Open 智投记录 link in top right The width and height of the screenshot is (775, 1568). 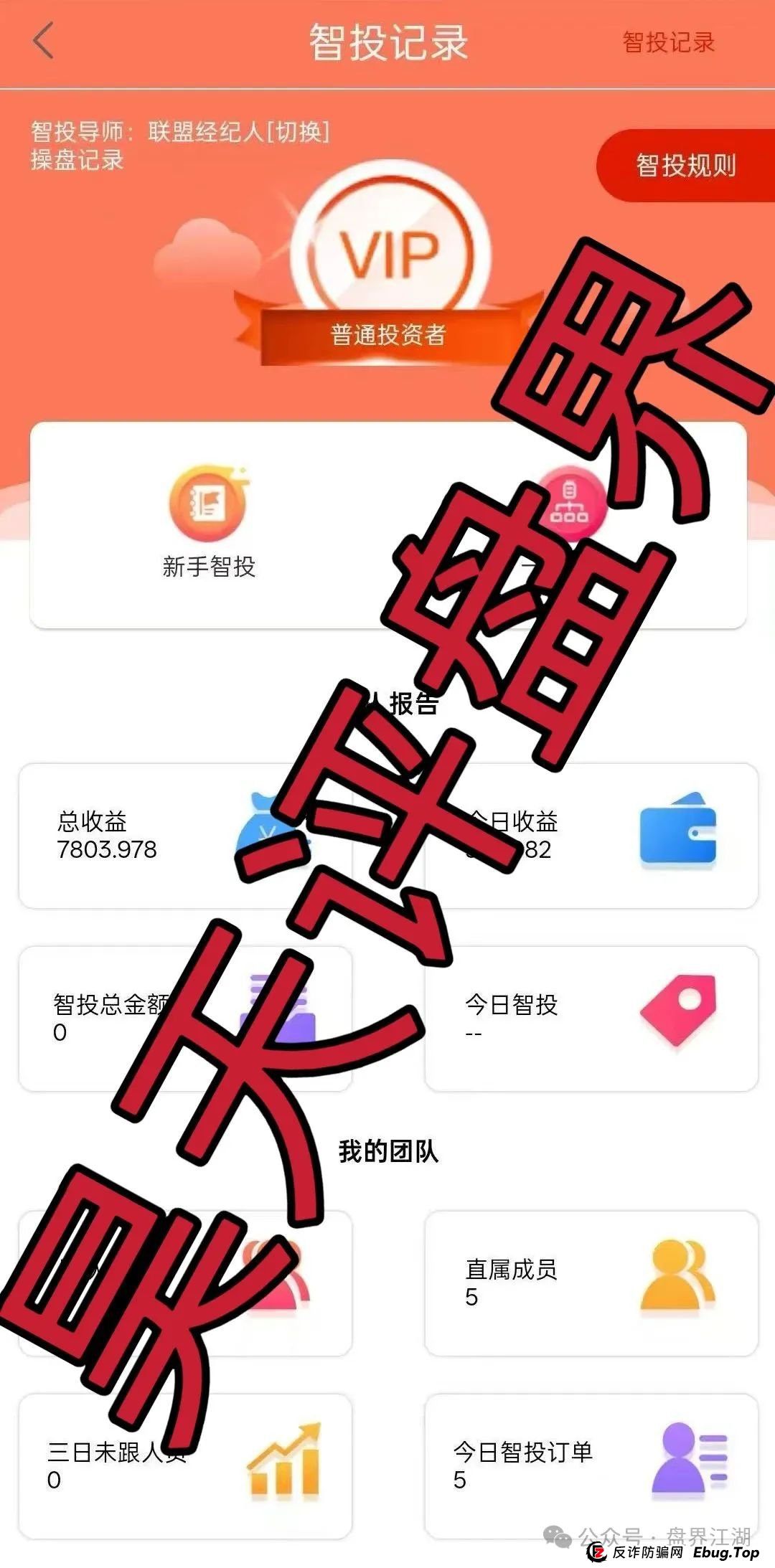click(668, 42)
